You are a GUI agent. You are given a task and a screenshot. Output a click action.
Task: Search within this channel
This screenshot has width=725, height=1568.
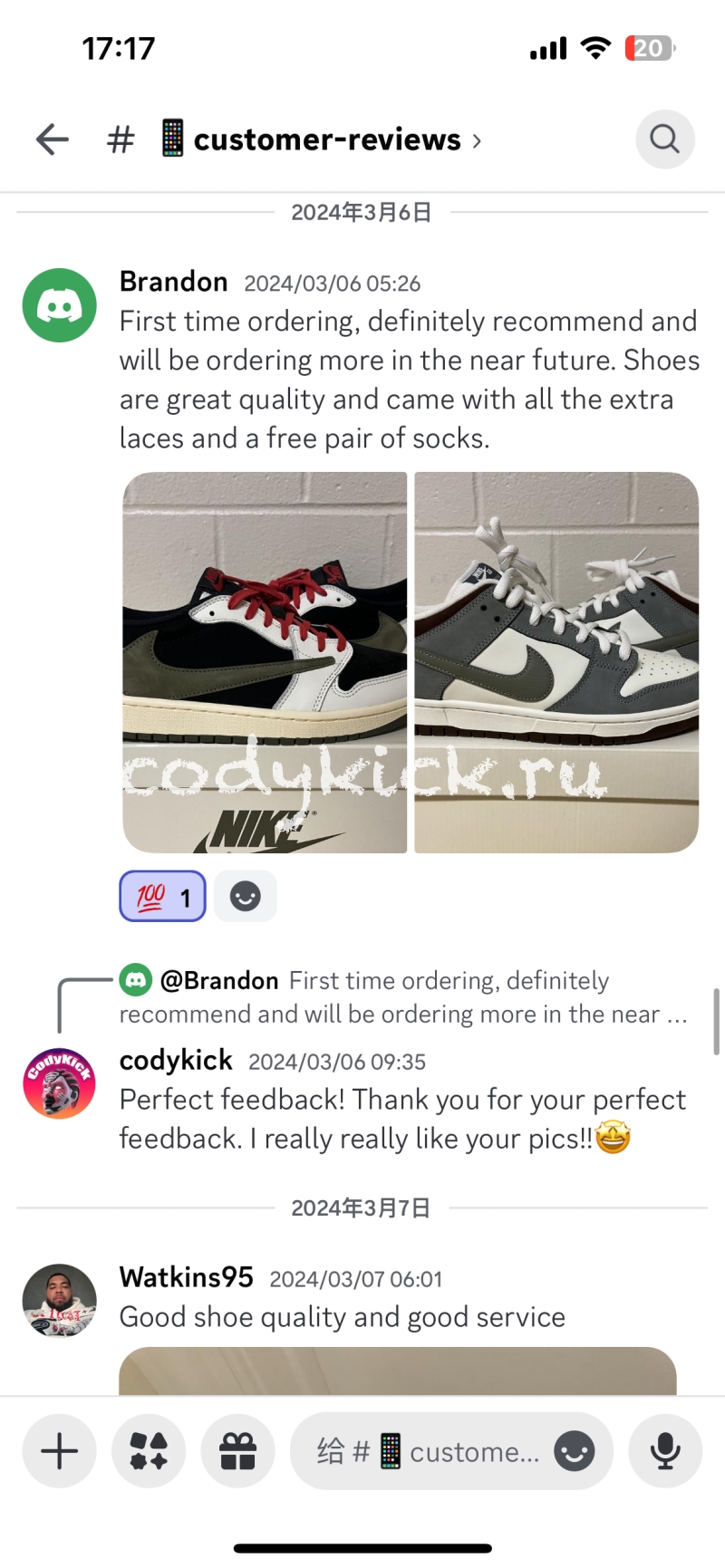pyautogui.click(x=664, y=139)
